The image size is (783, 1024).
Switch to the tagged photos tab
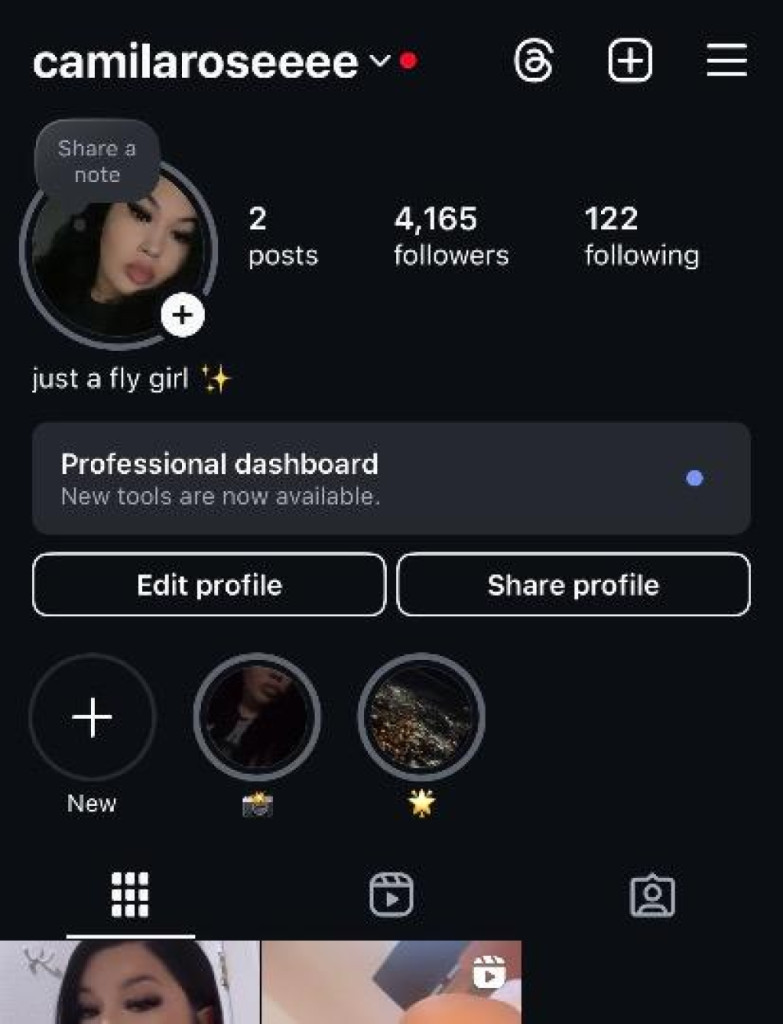tap(652, 894)
